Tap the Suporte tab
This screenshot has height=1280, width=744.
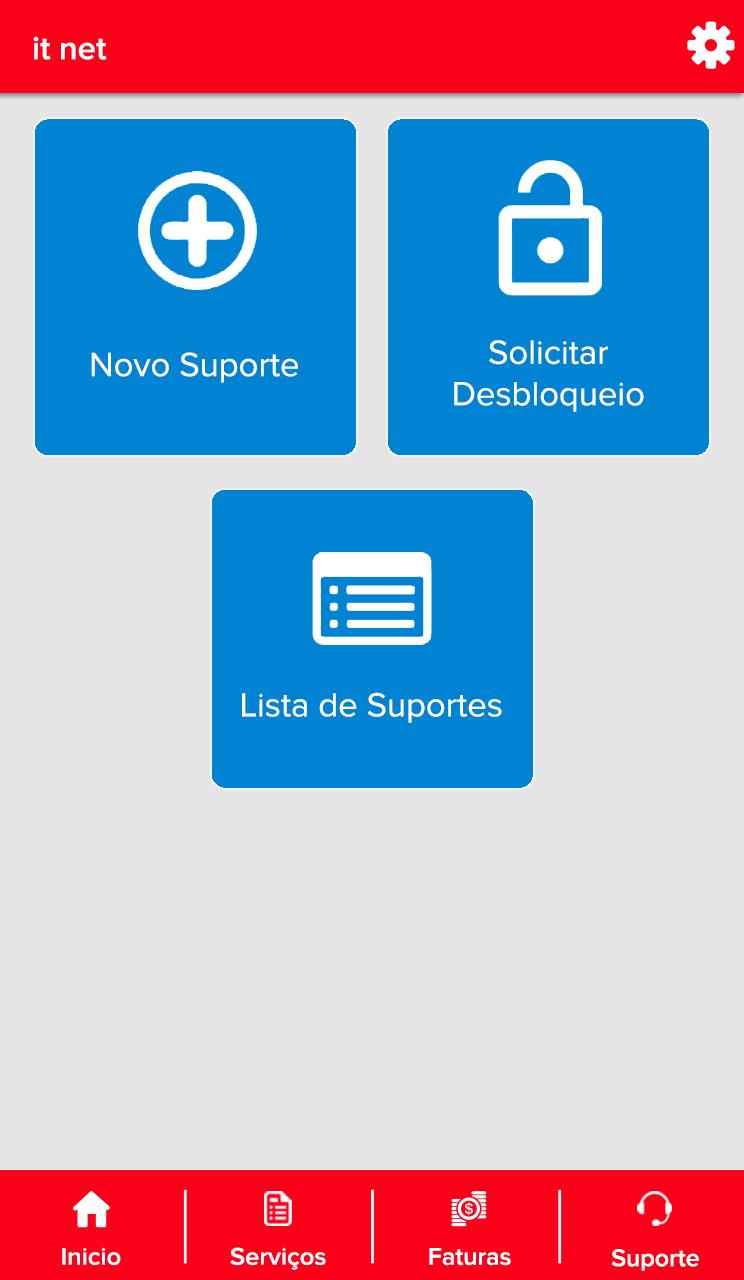click(x=655, y=1228)
